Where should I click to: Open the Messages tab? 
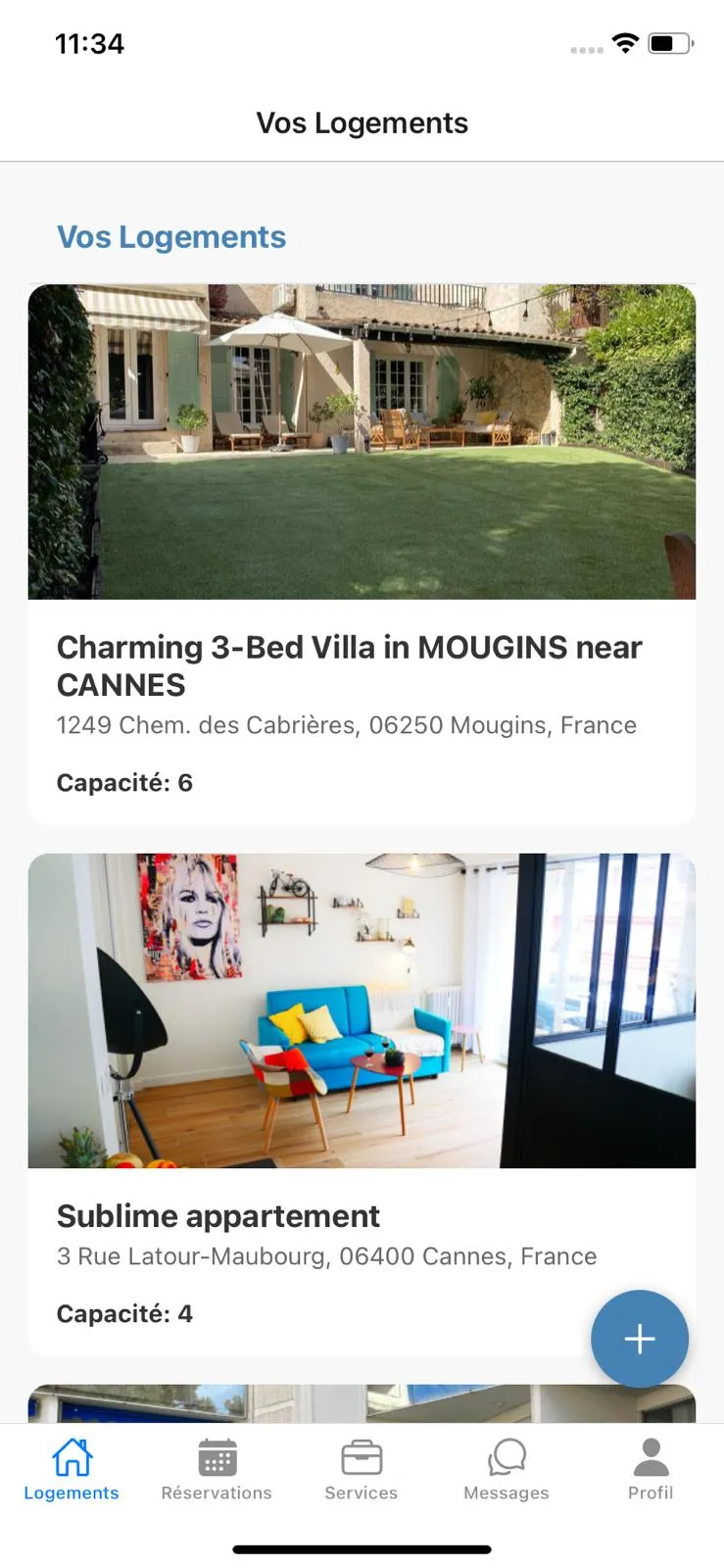(507, 1469)
